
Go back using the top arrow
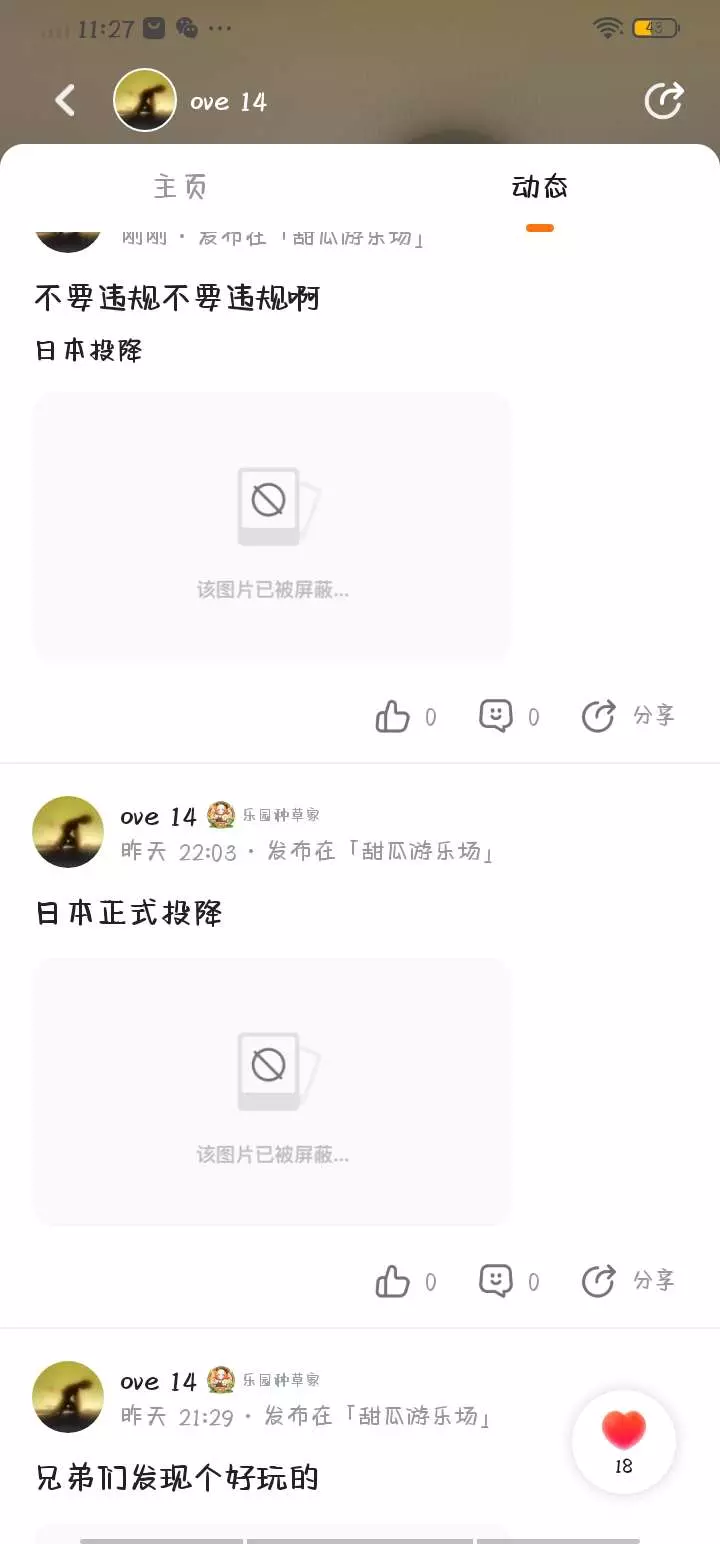click(65, 100)
